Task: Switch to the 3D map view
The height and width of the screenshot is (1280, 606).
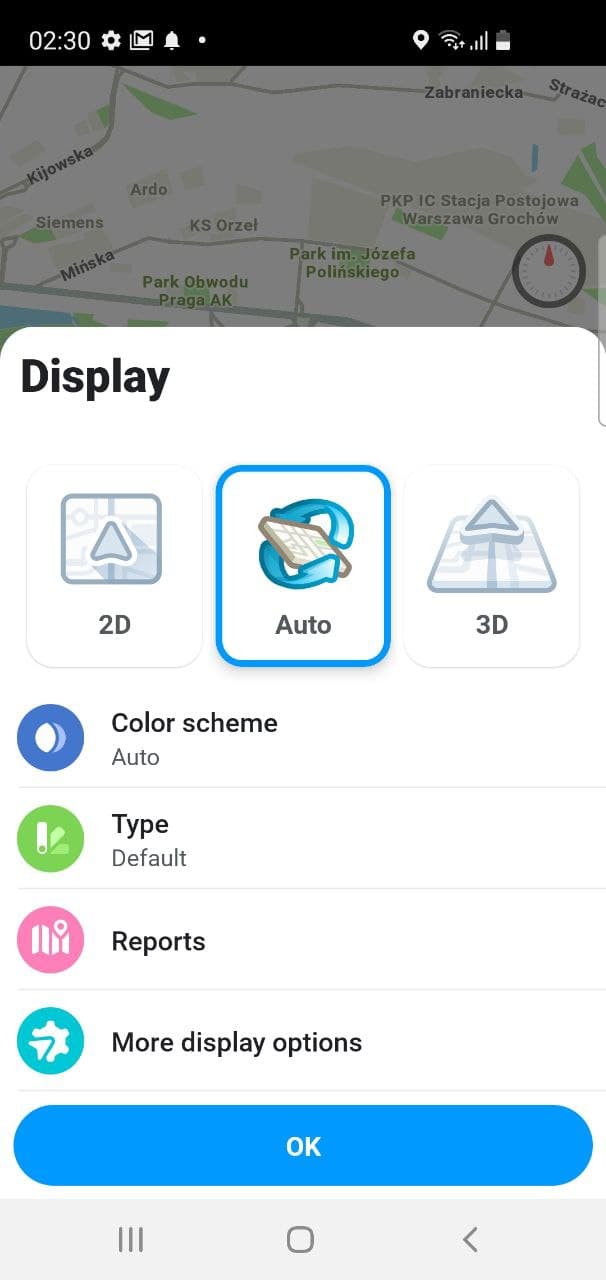Action: pyautogui.click(x=492, y=566)
